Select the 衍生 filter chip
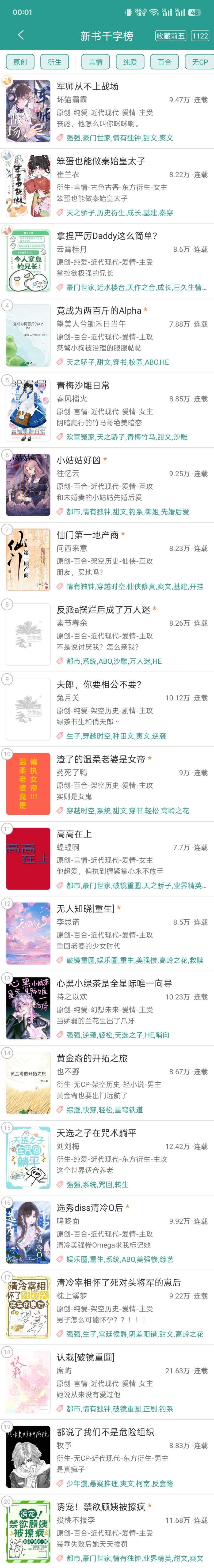The width and height of the screenshot is (214, 1568). (55, 62)
